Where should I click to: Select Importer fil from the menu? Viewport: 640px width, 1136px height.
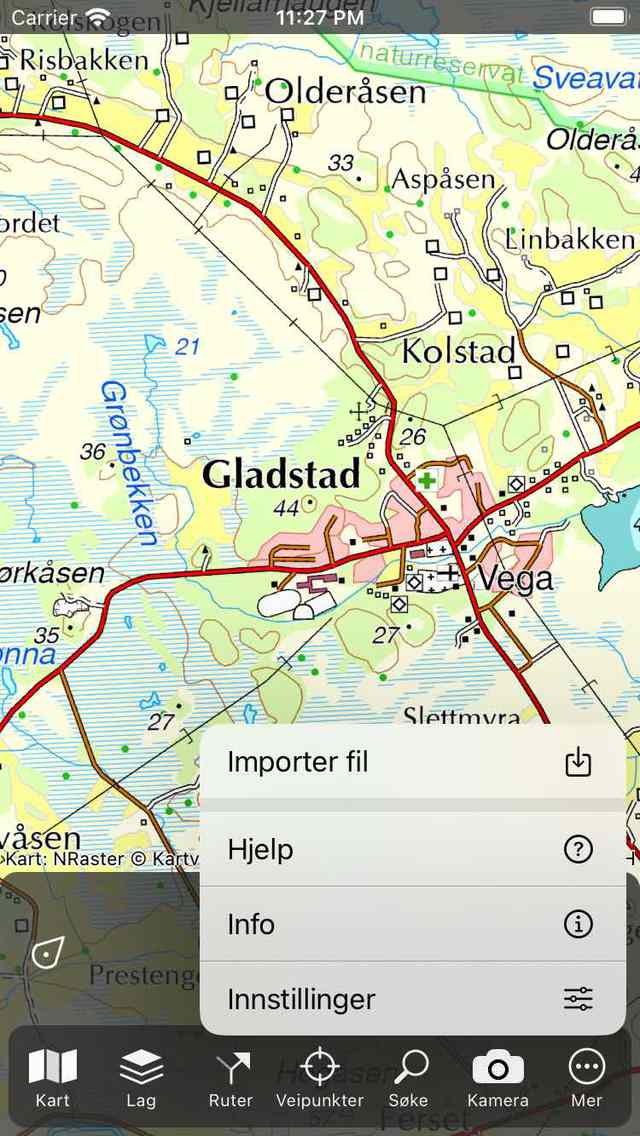[x=412, y=762]
